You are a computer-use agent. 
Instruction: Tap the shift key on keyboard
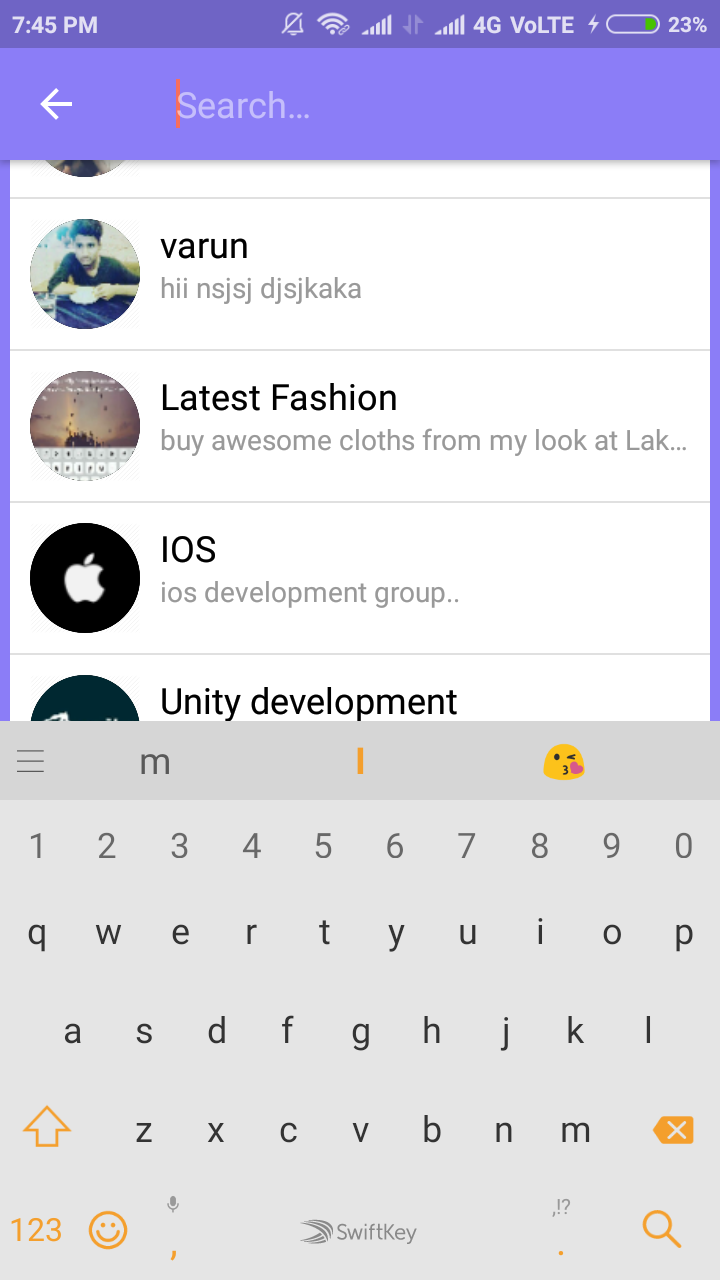click(x=47, y=1129)
